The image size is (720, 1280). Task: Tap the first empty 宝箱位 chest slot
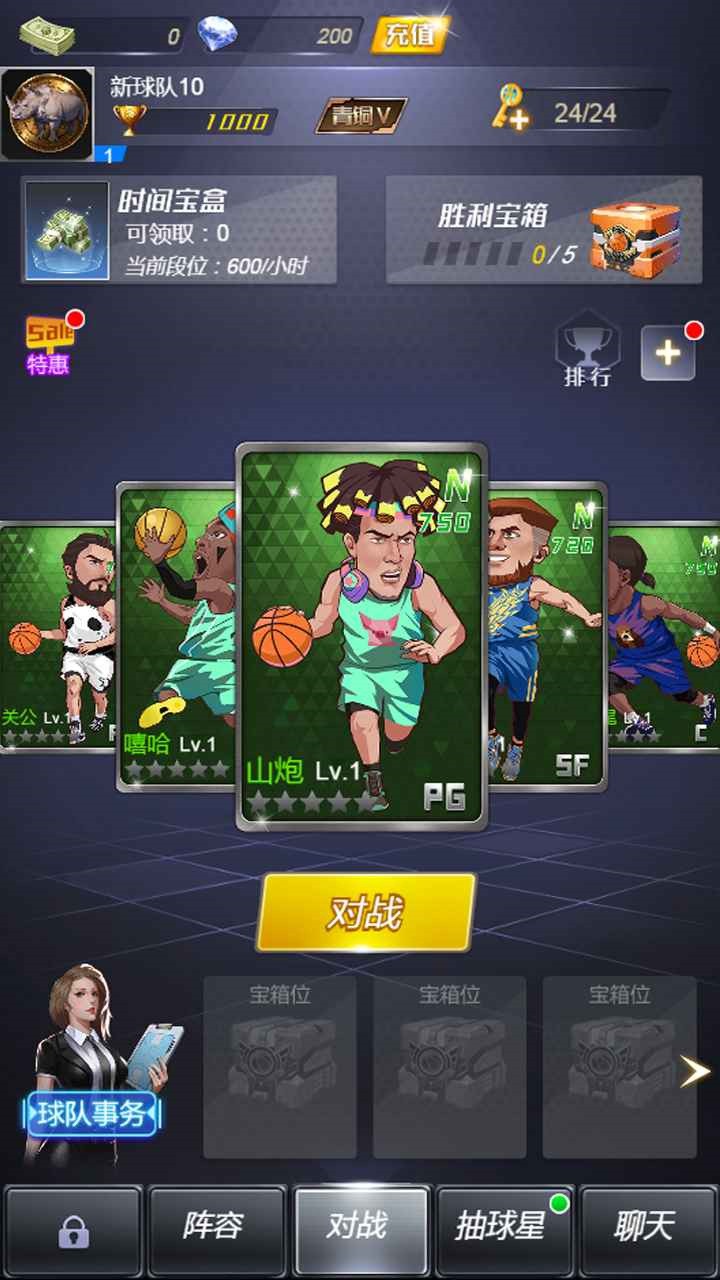(x=280, y=1068)
